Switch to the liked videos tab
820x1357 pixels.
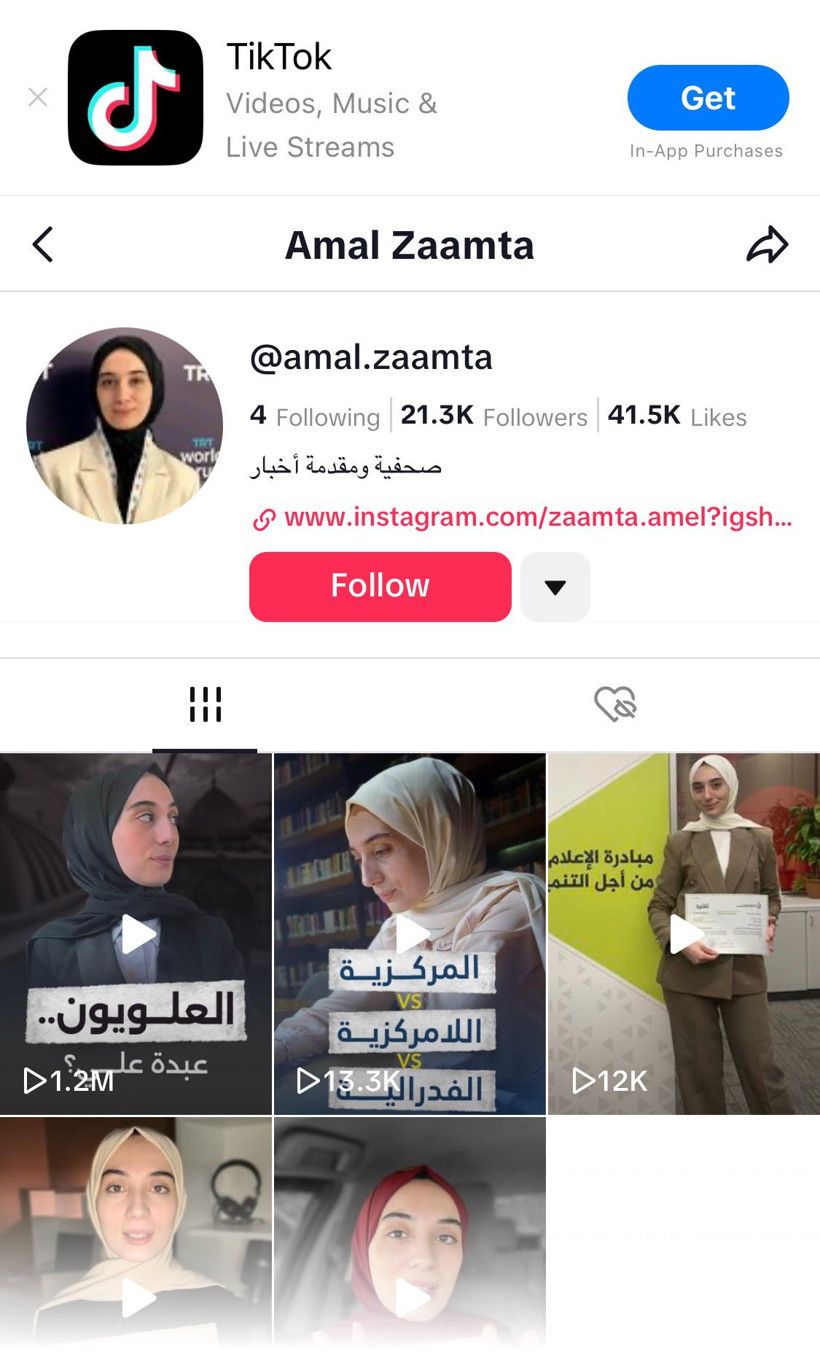615,705
